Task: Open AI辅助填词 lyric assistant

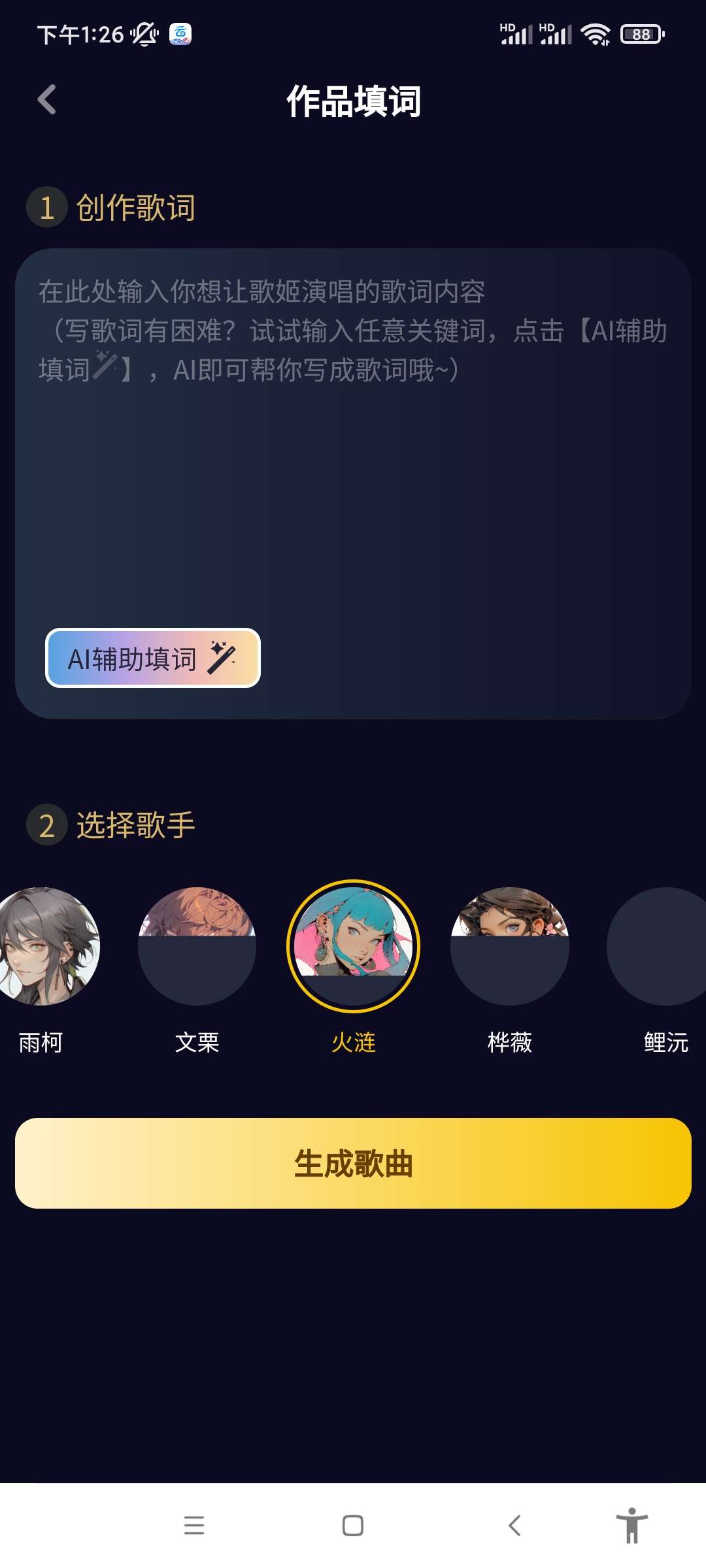Action: [153, 659]
